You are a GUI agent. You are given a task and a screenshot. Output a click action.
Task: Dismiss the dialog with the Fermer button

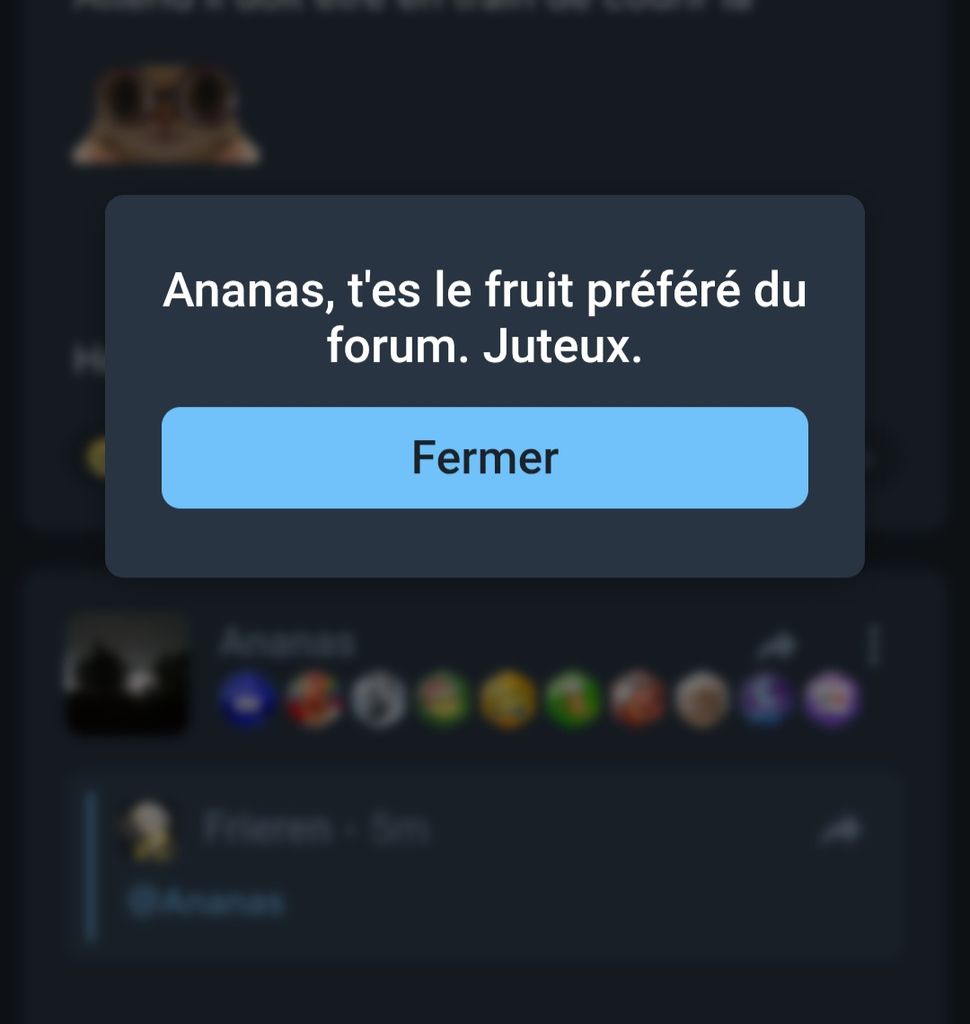(x=485, y=458)
